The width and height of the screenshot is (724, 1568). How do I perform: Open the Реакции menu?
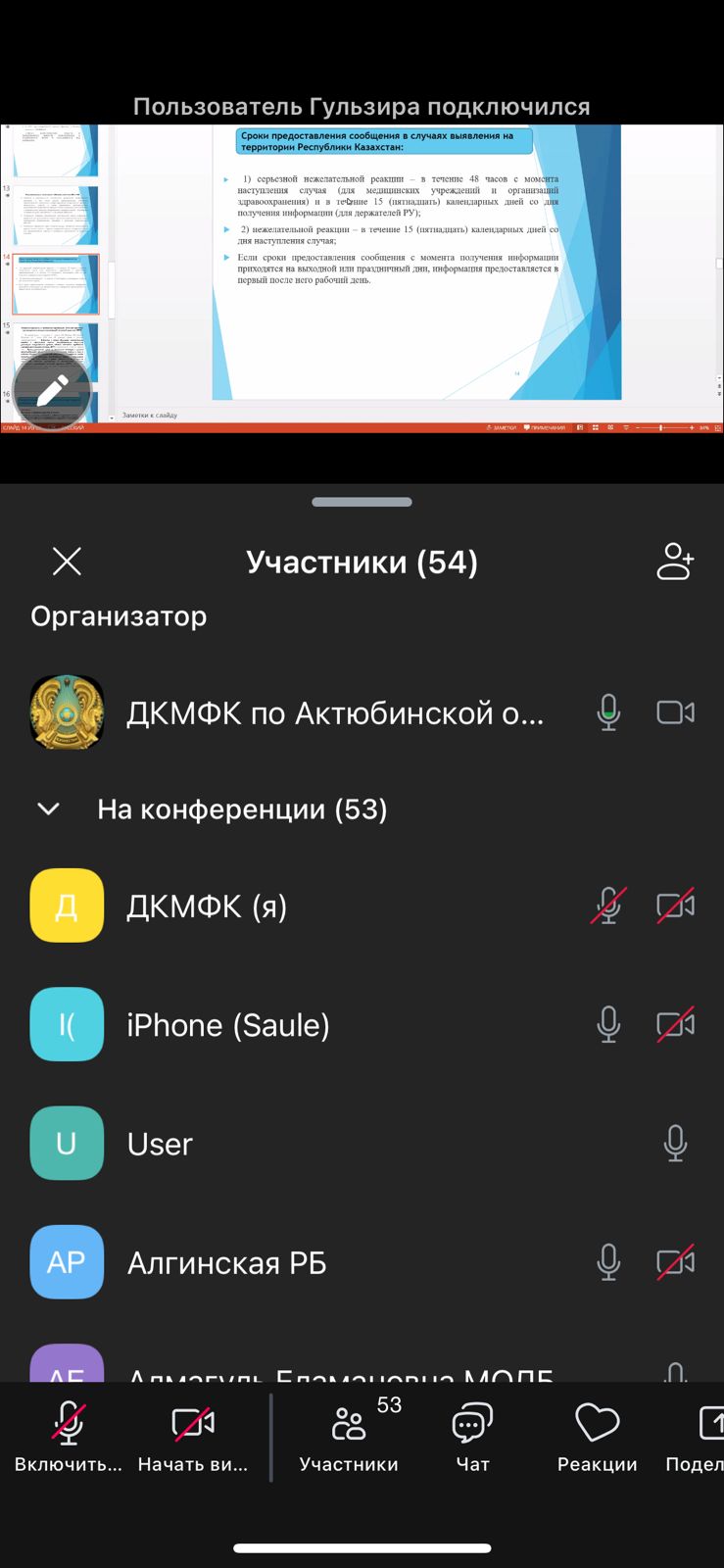597,1437
